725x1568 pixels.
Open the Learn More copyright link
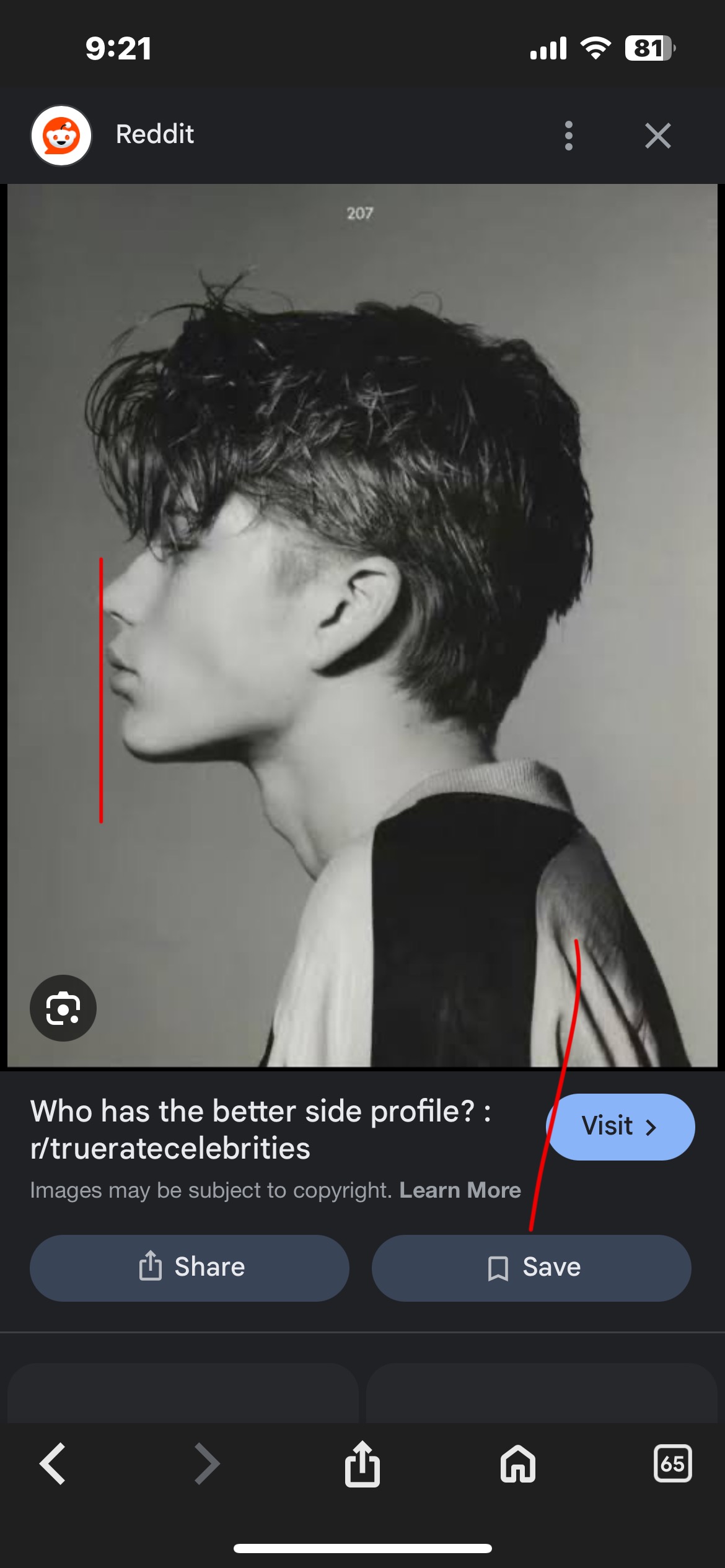[x=460, y=1190]
